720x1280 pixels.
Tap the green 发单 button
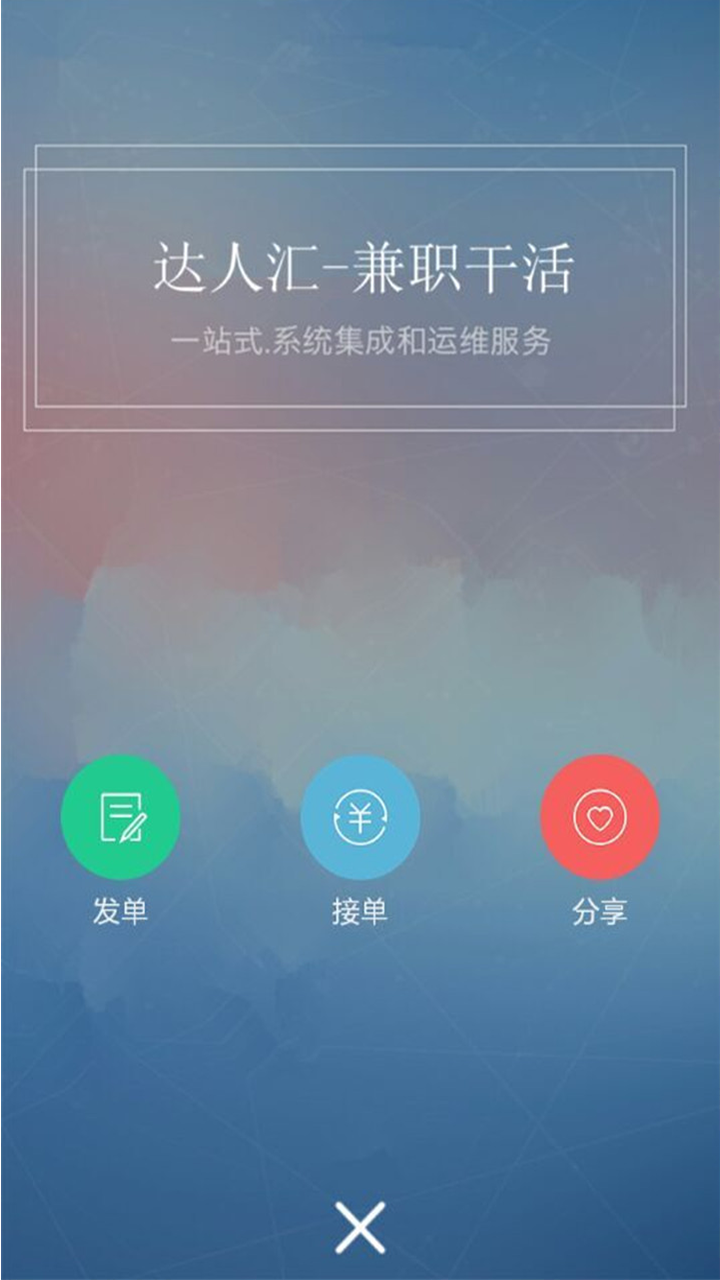(x=120, y=817)
